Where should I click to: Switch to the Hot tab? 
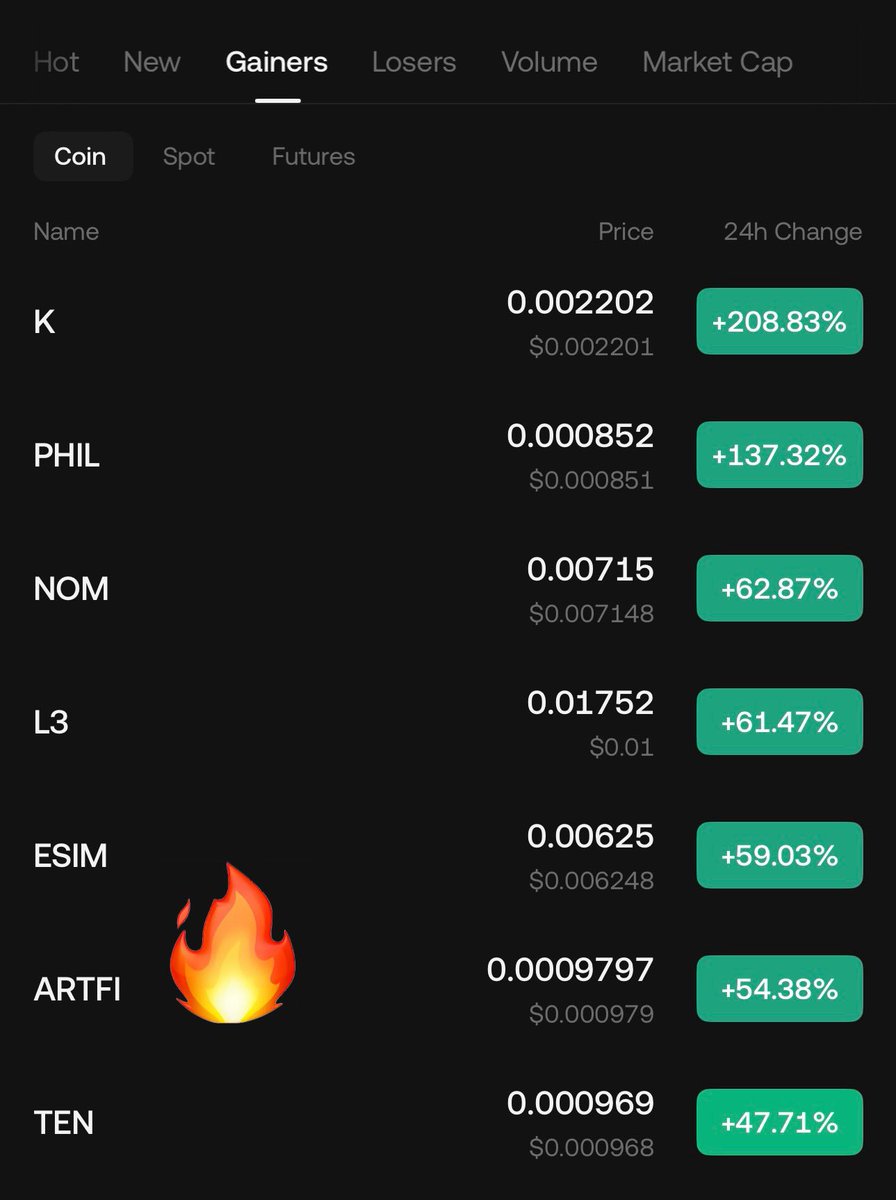(x=56, y=62)
